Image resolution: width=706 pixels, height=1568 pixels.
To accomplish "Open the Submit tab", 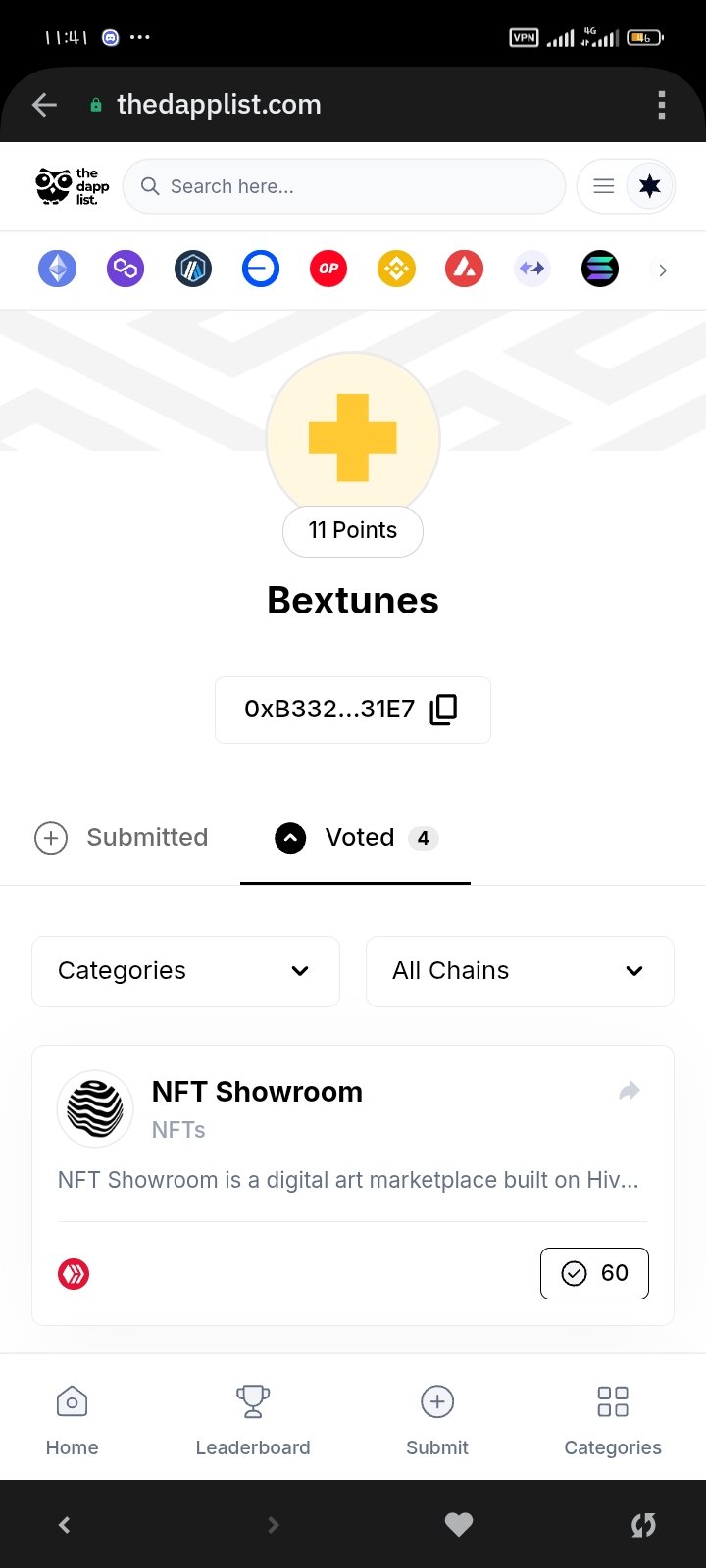I will point(437,1419).
